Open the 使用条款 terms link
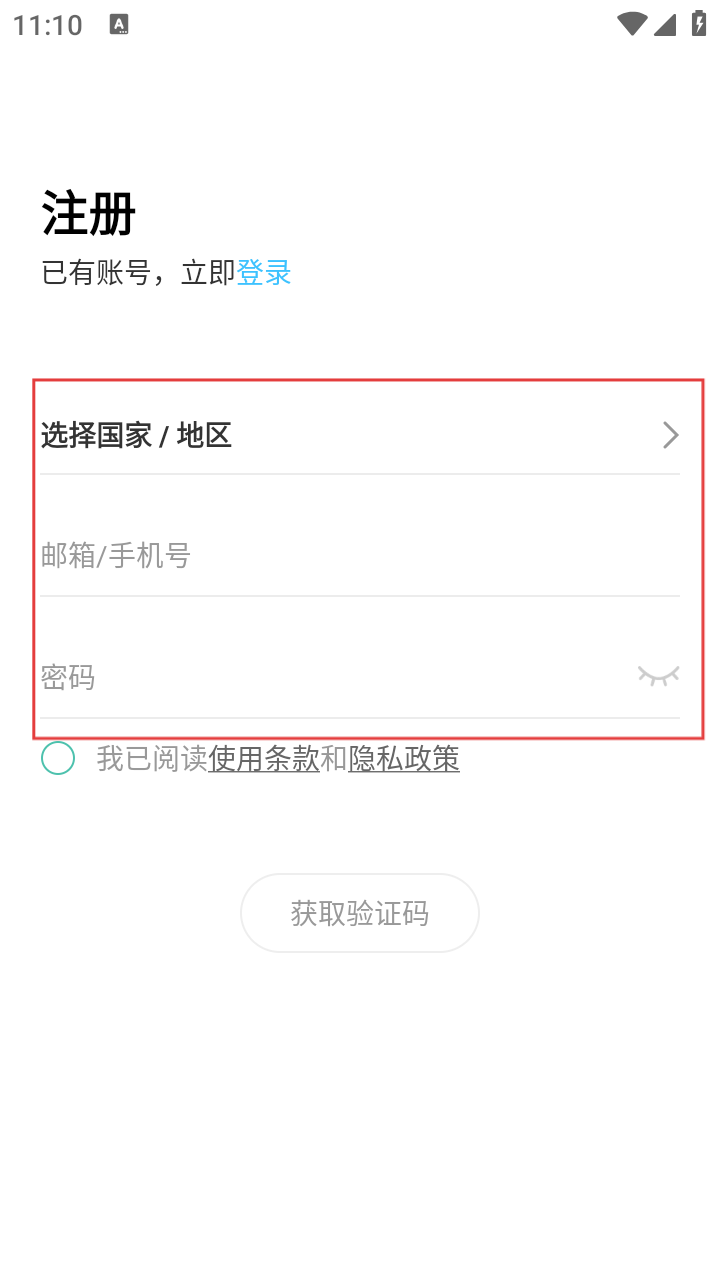The width and height of the screenshot is (720, 1280). (x=264, y=760)
